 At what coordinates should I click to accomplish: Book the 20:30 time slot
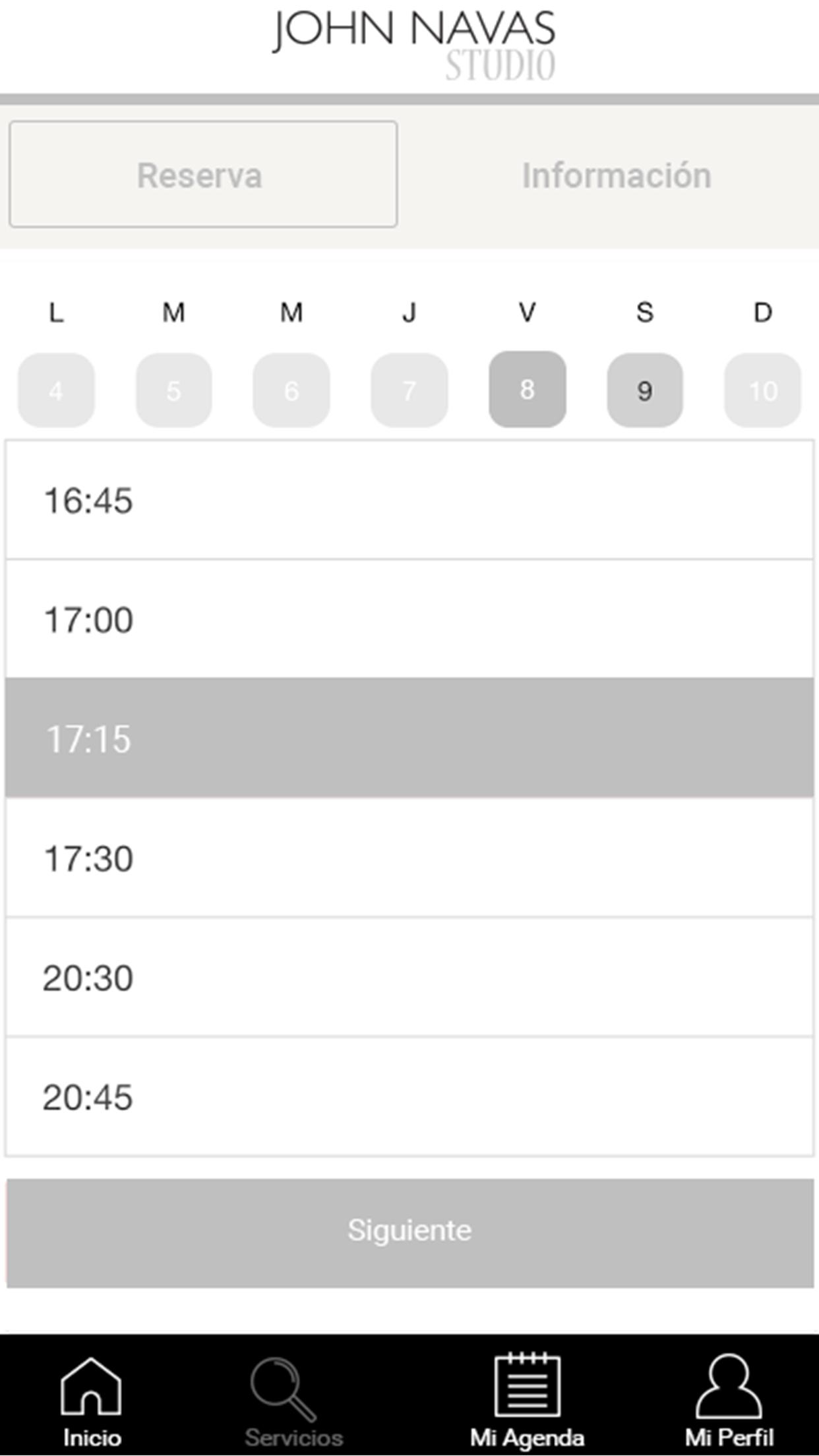[409, 977]
